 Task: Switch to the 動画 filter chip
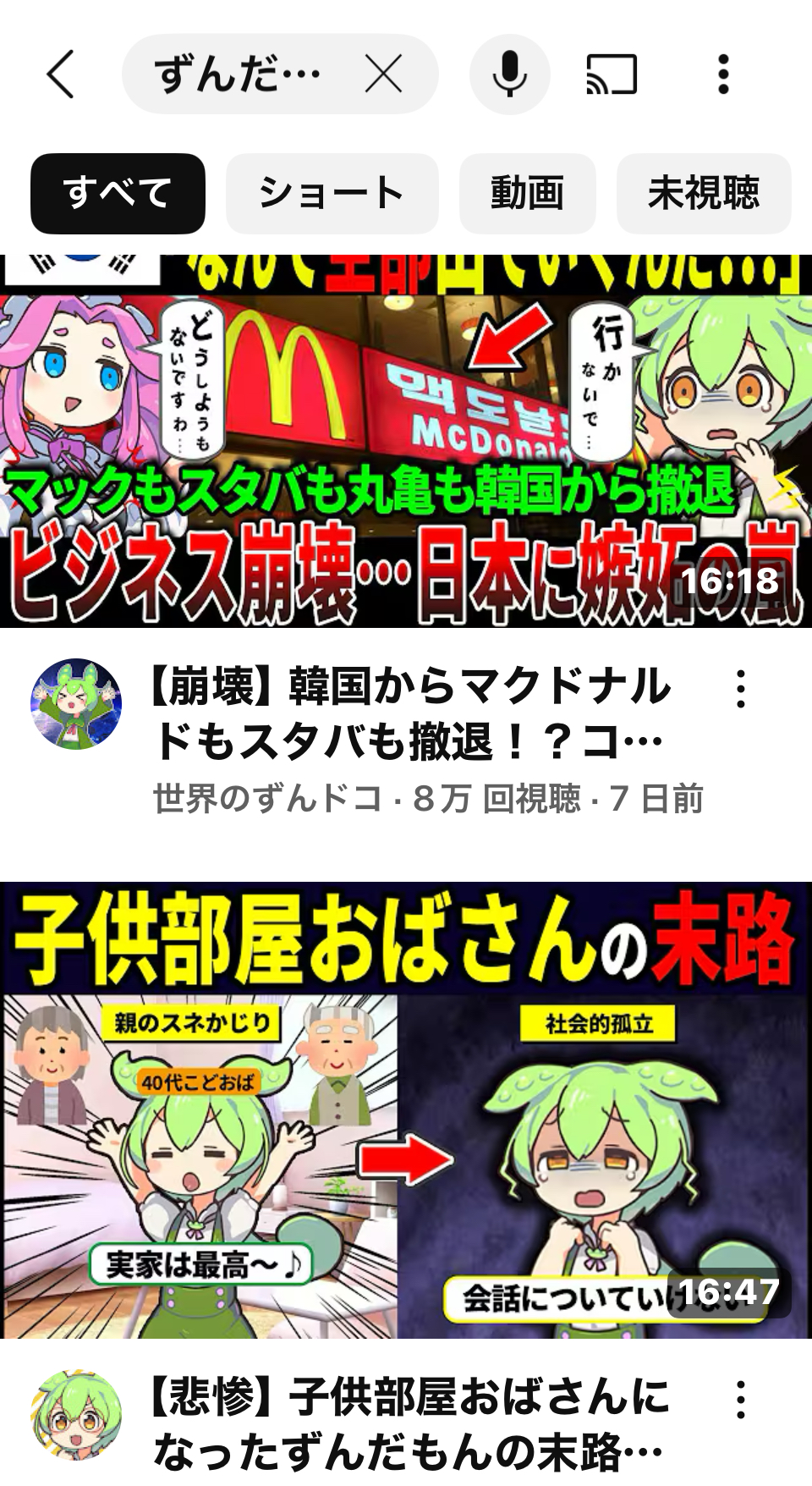[x=528, y=194]
